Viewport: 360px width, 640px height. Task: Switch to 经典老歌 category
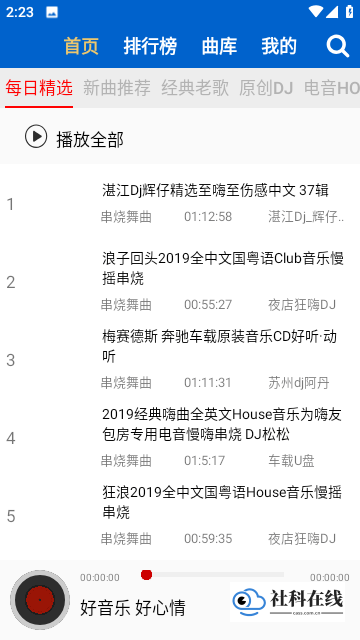tap(195, 88)
